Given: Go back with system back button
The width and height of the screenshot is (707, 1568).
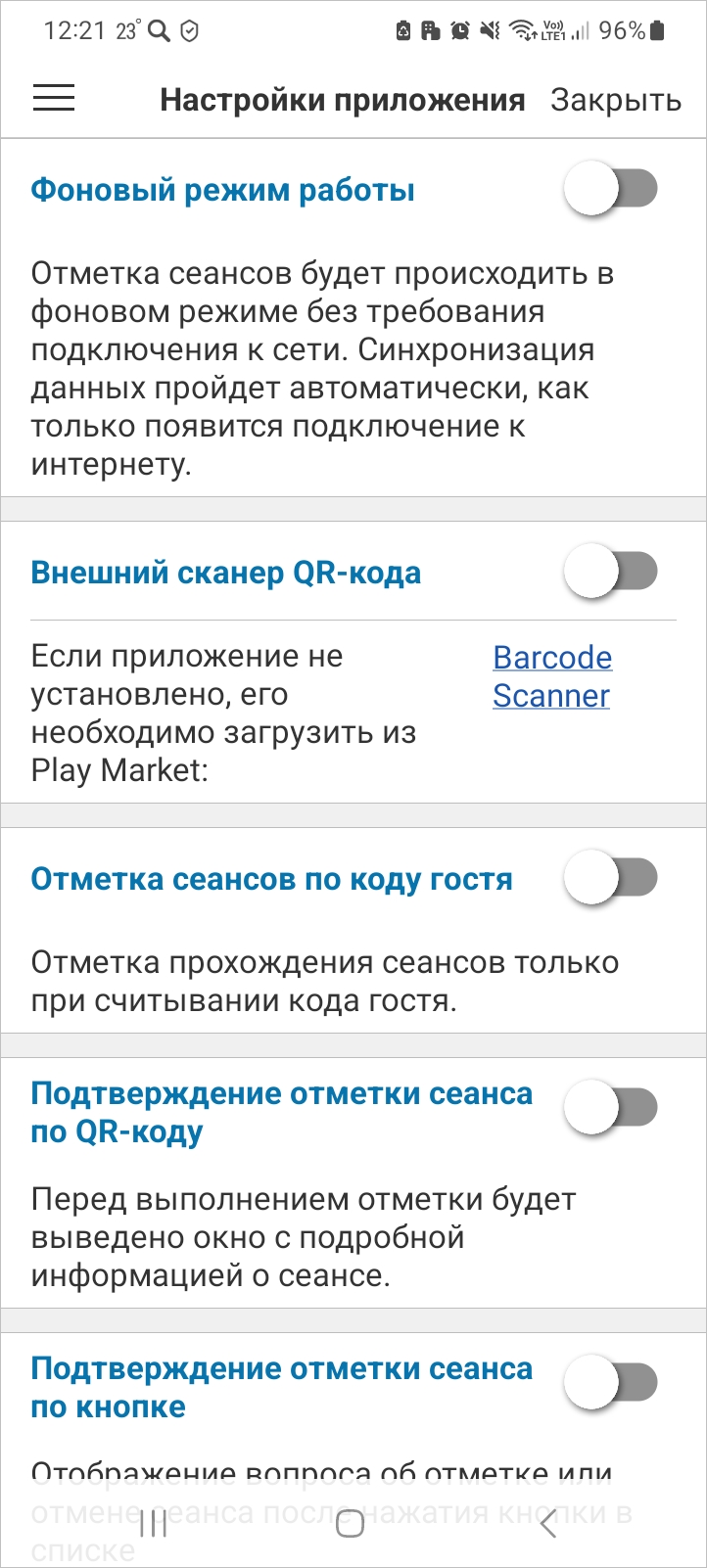Looking at the screenshot, I should point(548,1524).
